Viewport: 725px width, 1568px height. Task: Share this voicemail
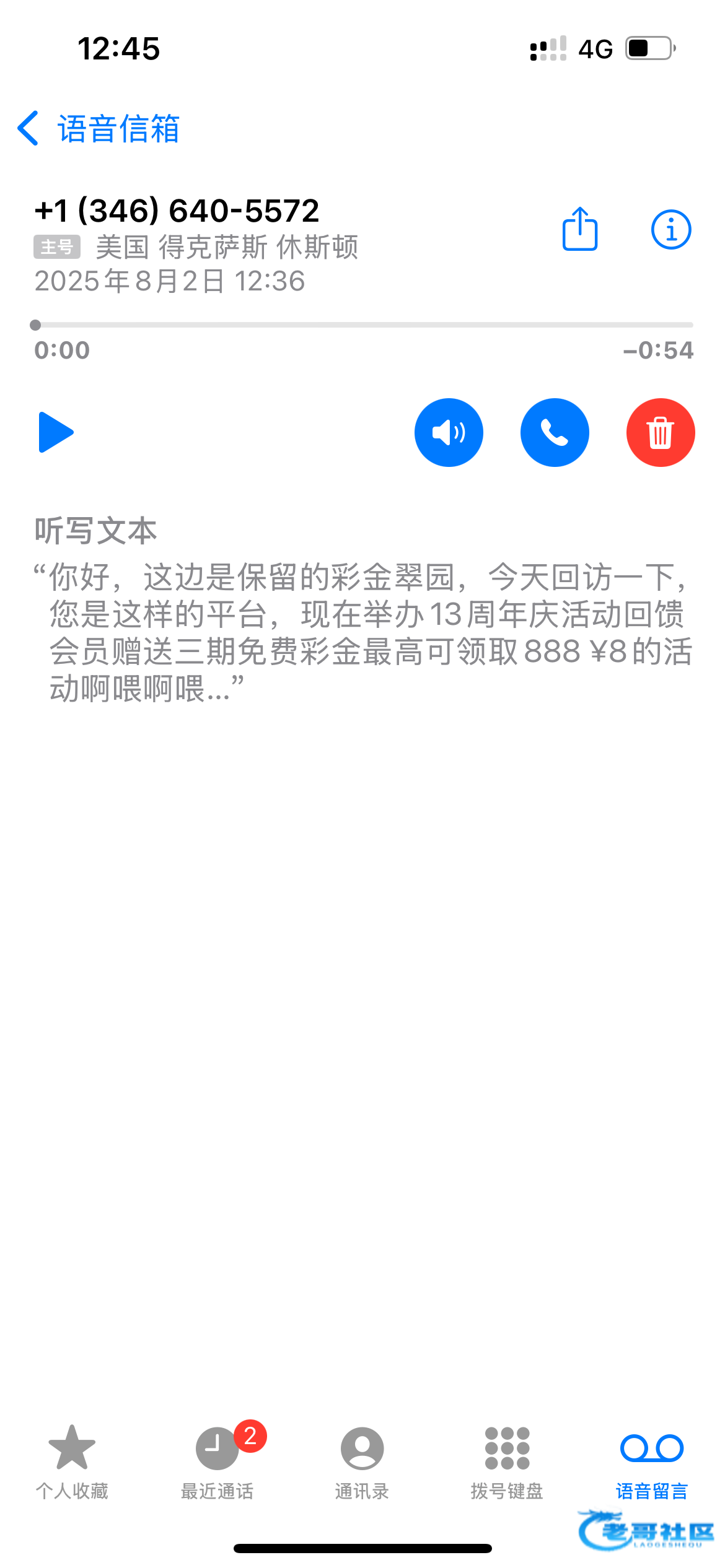(579, 229)
